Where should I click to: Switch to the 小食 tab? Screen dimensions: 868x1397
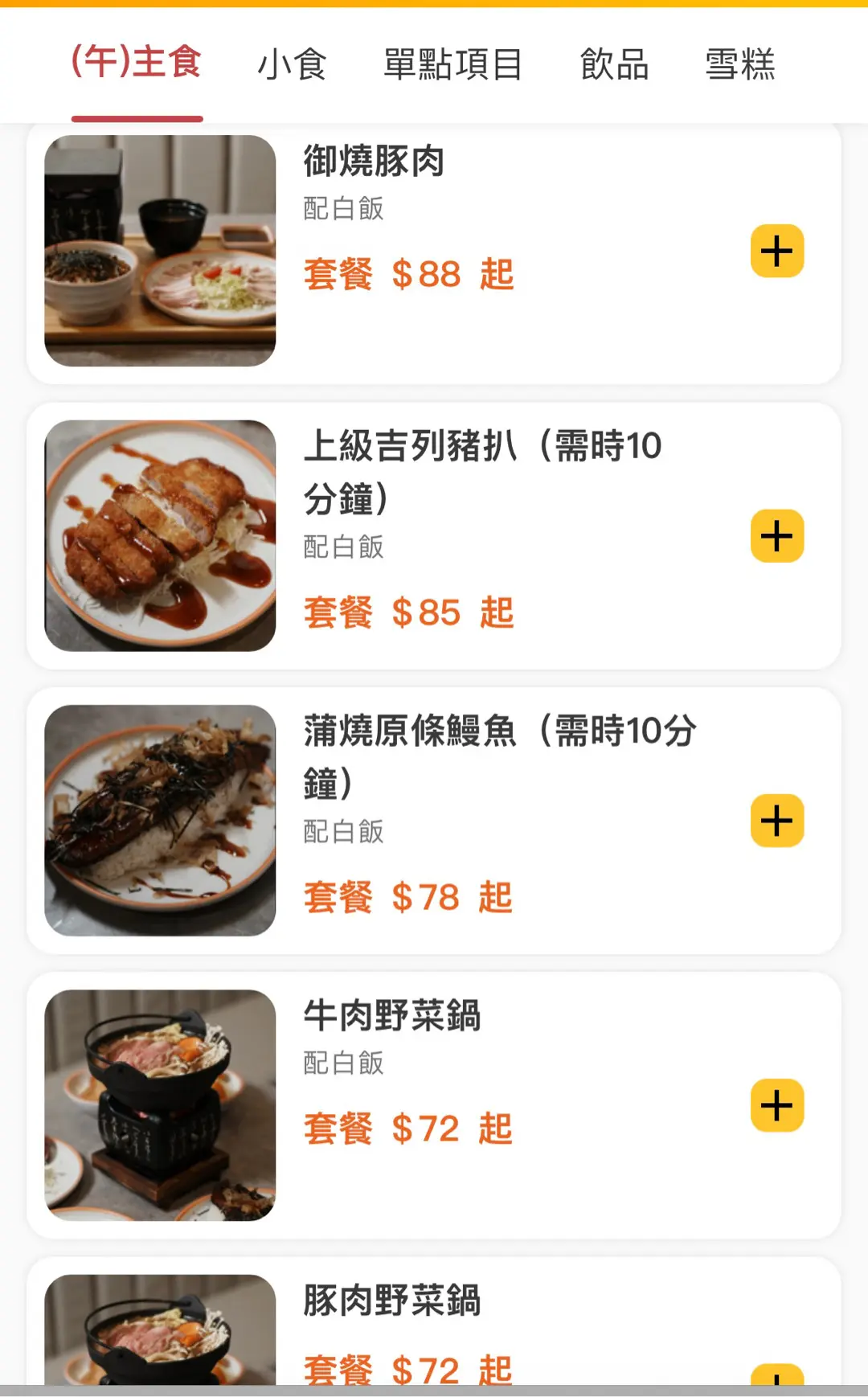[x=292, y=64]
